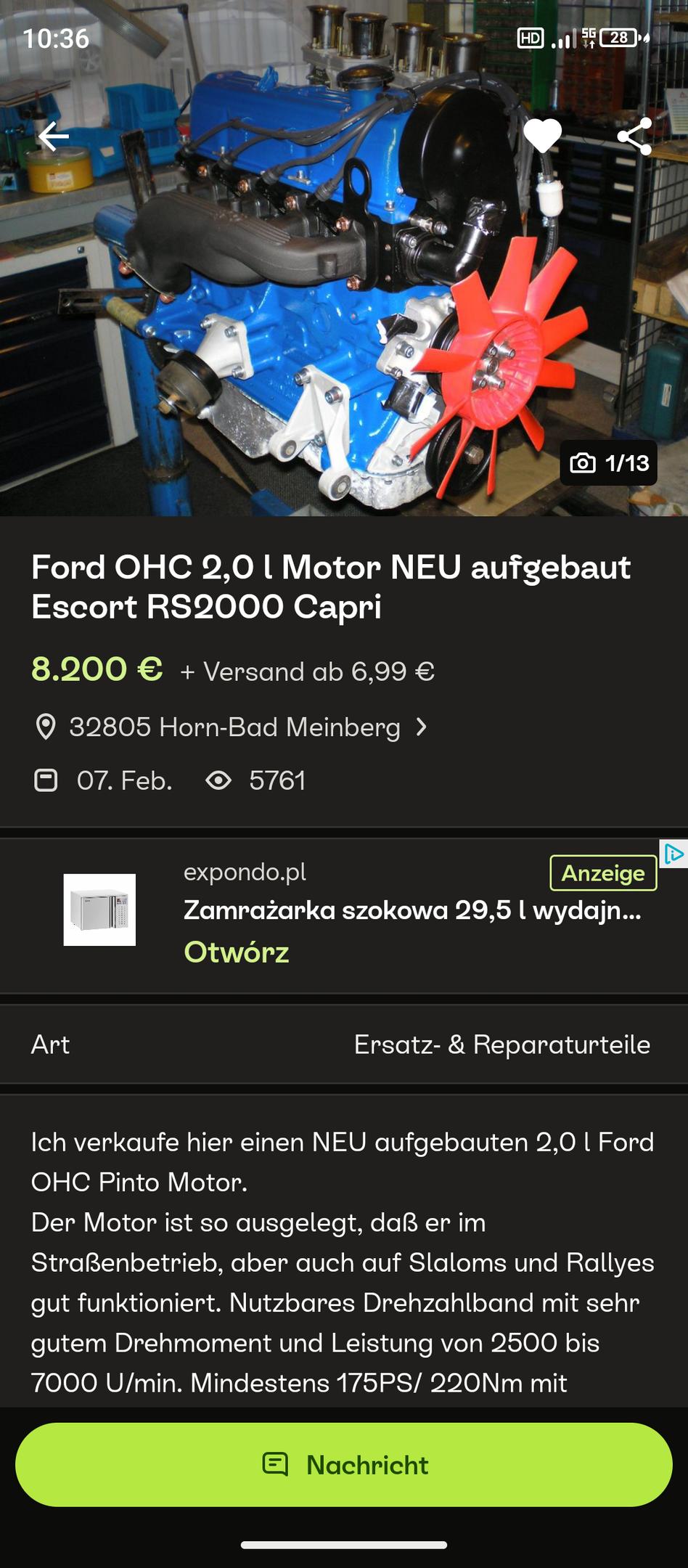Image resolution: width=688 pixels, height=1568 pixels.
Task: Send a Nachricht to the seller
Action: 344,1464
